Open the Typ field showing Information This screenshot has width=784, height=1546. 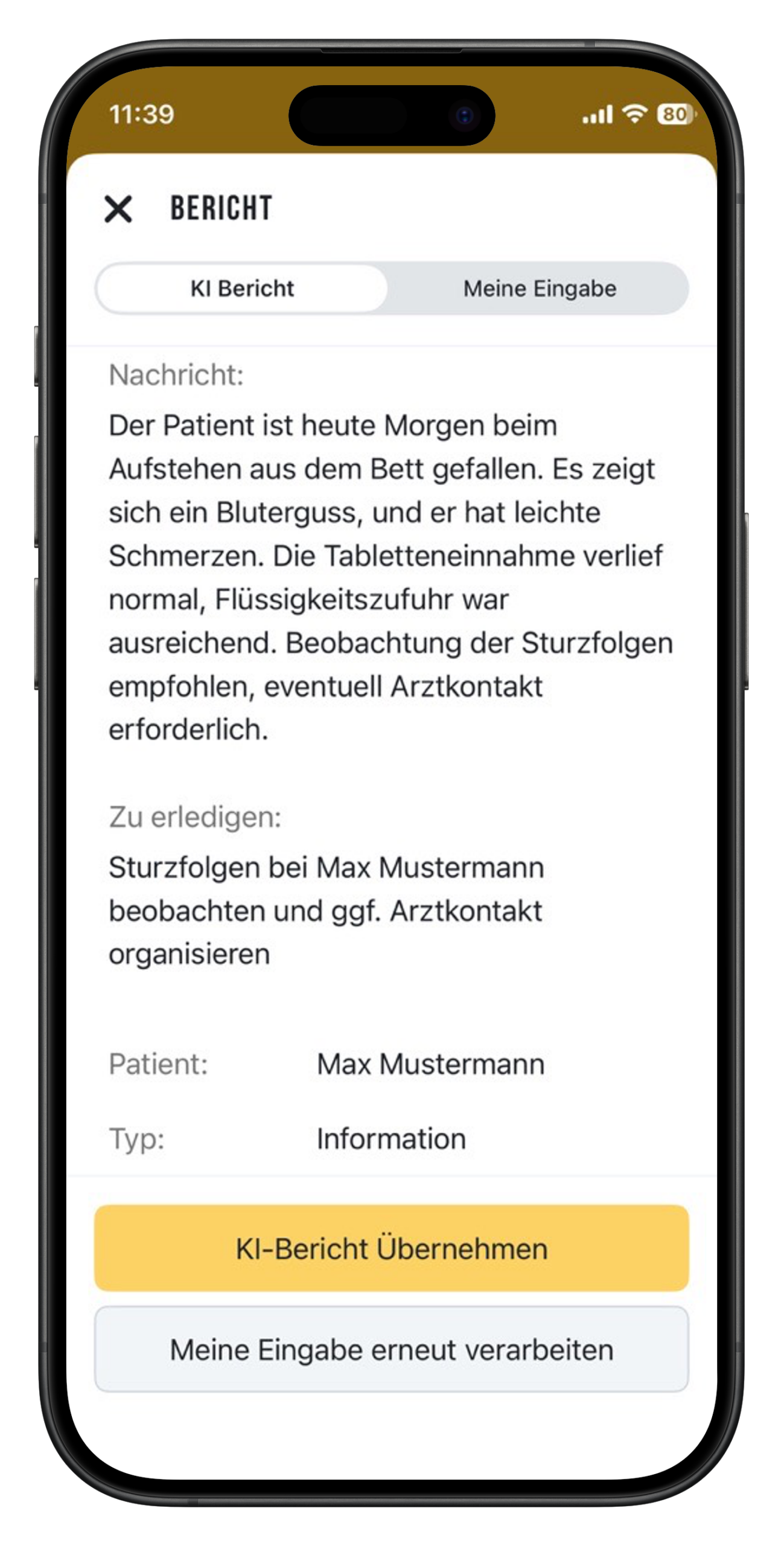(392, 1138)
